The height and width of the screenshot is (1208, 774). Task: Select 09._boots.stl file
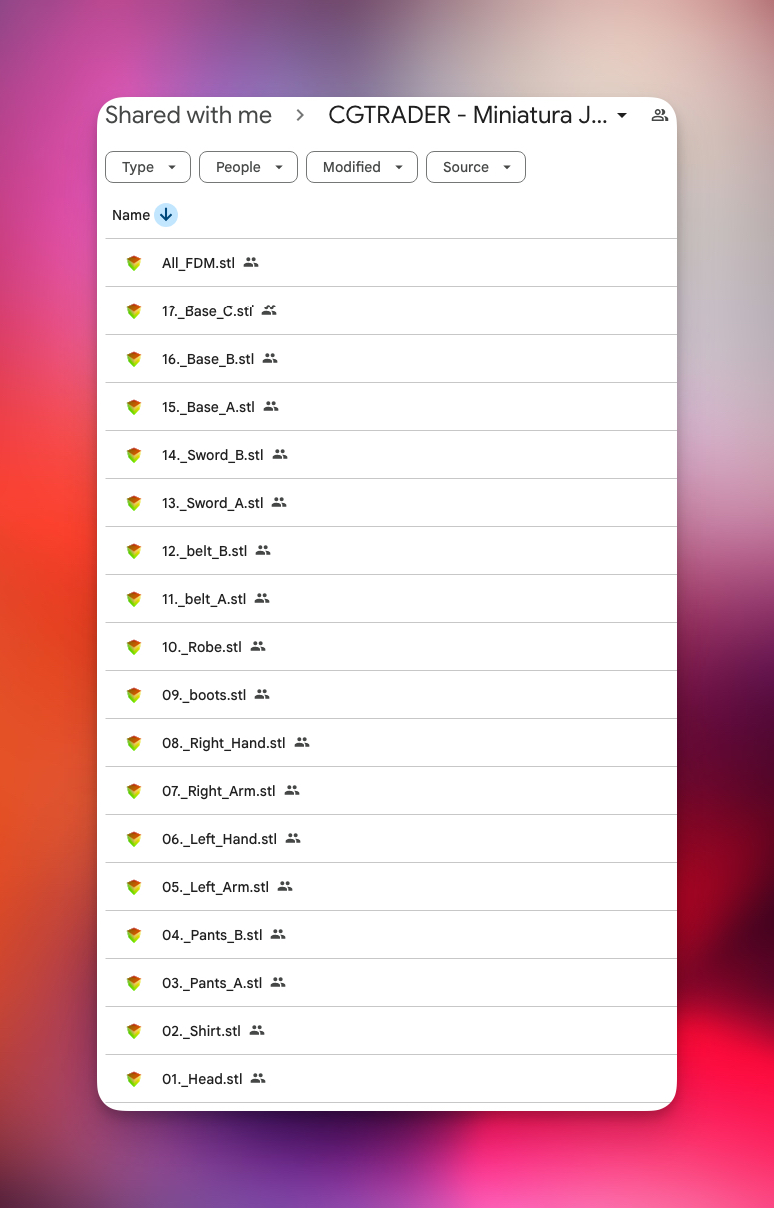tap(391, 695)
